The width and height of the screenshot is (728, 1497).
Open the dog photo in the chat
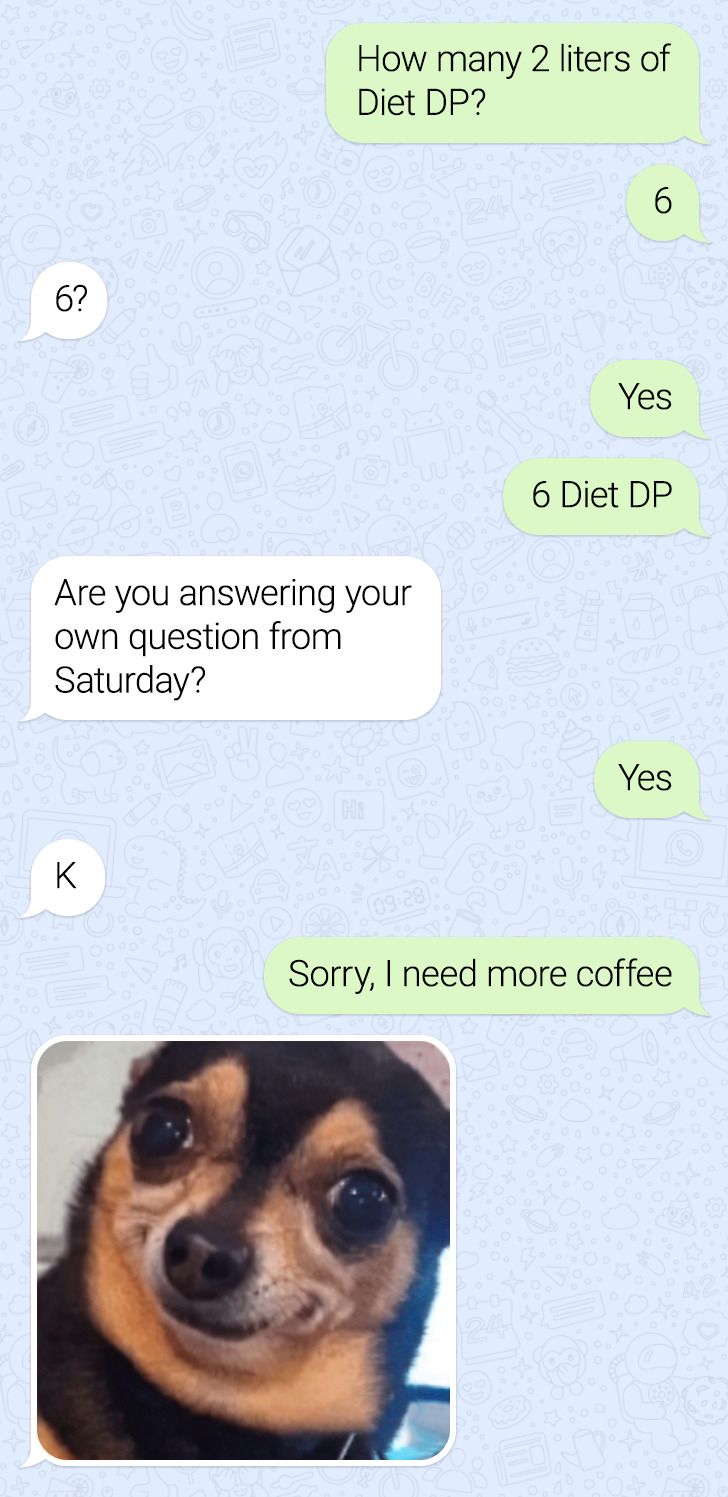point(244,1251)
